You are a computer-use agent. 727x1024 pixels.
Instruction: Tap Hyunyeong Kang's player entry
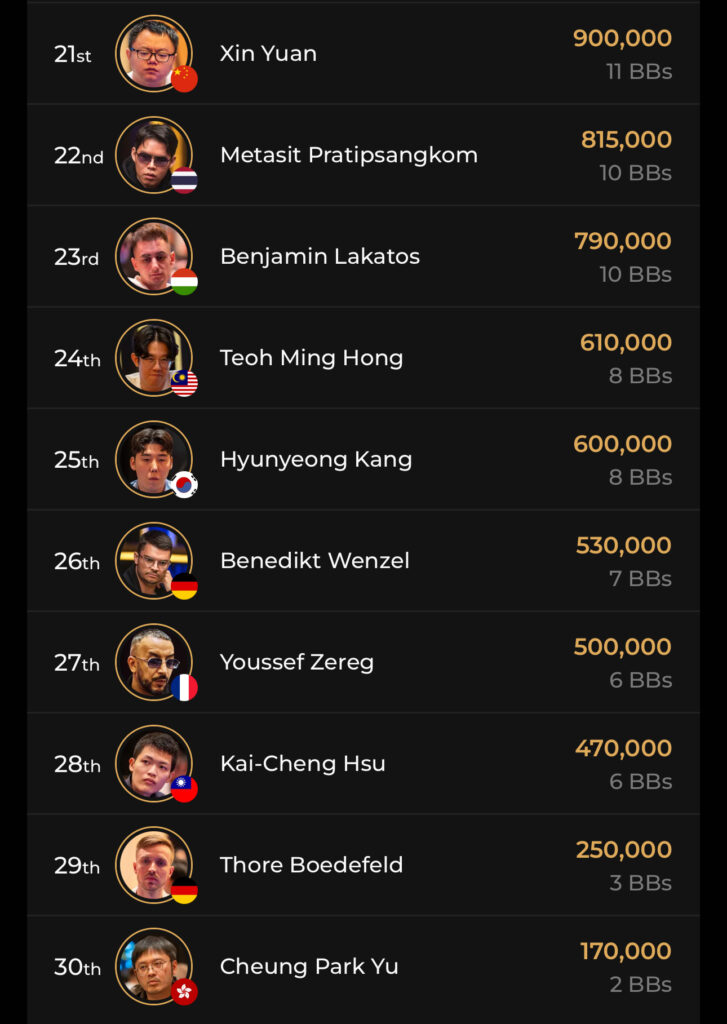(315, 459)
